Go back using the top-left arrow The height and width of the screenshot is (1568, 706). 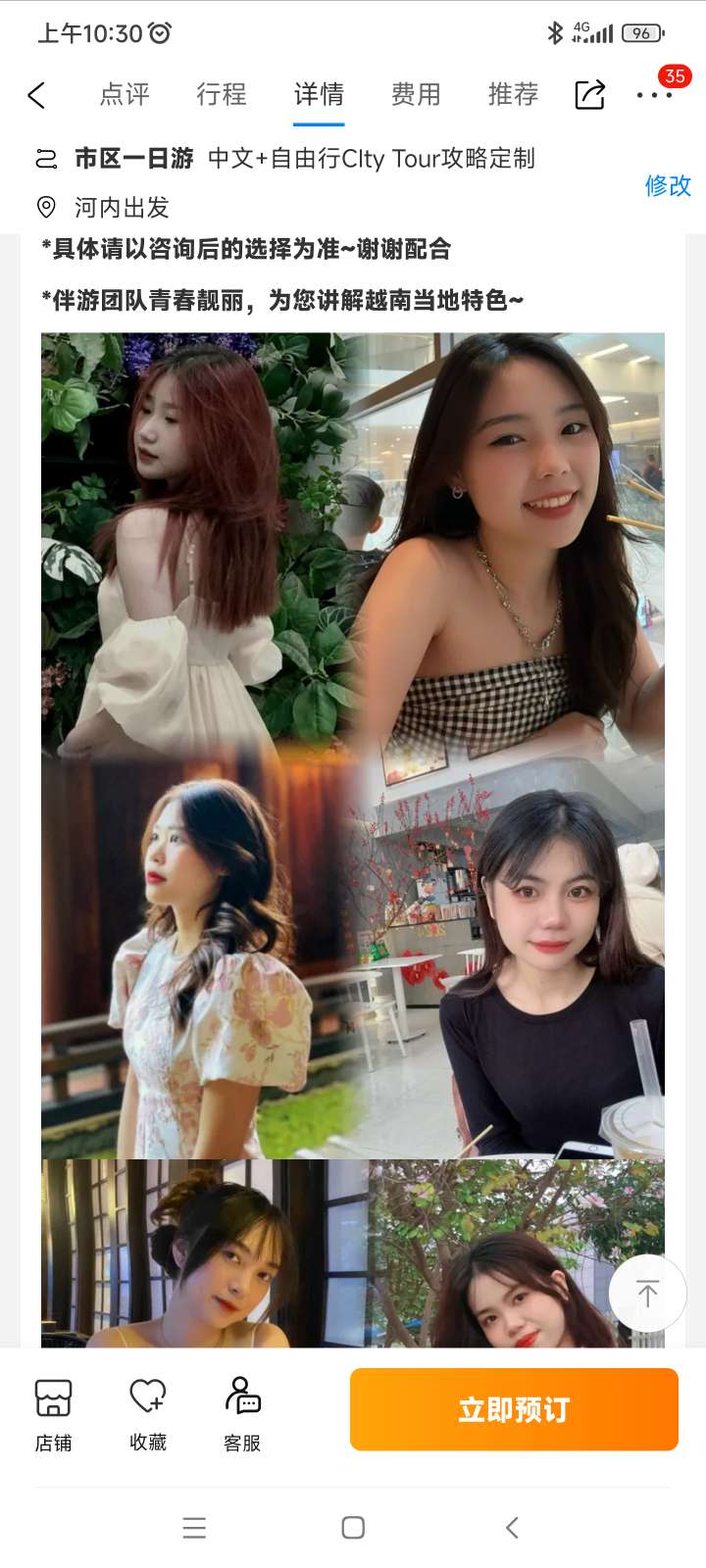pyautogui.click(x=37, y=95)
